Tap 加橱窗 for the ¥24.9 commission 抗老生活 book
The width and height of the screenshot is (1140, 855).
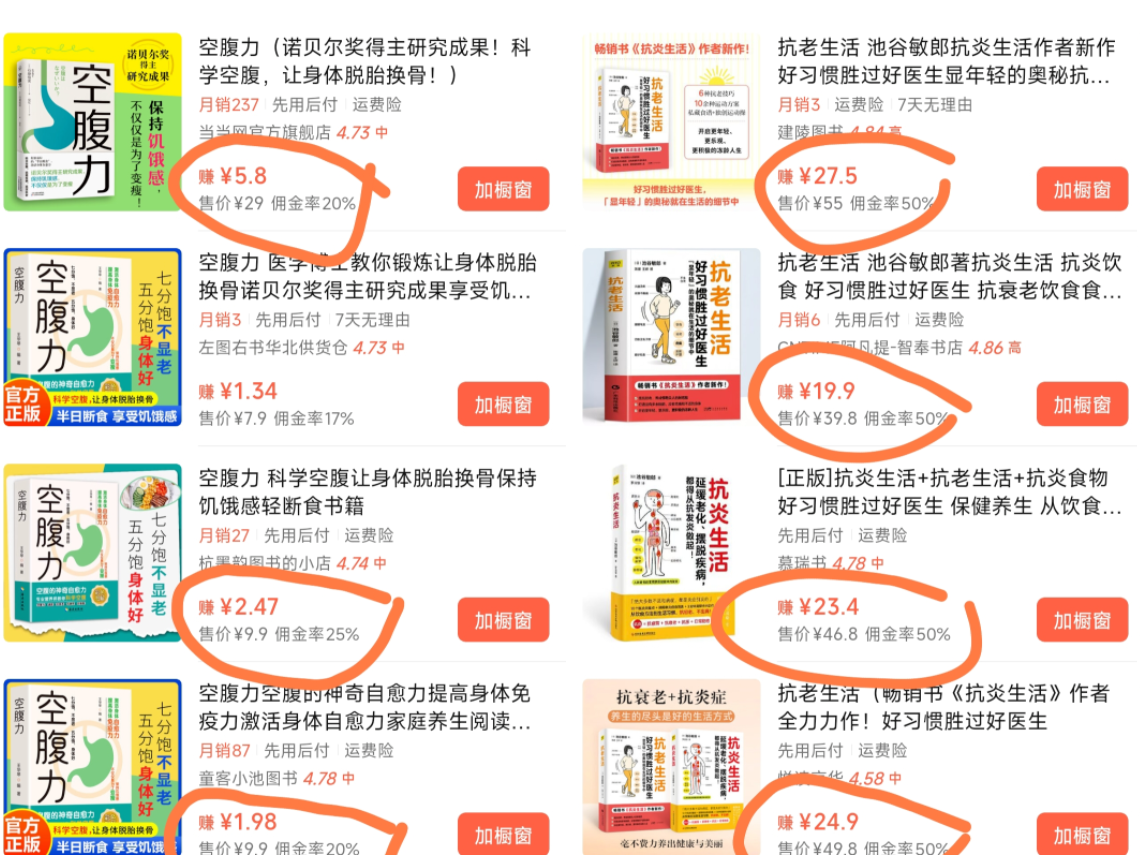(1082, 834)
